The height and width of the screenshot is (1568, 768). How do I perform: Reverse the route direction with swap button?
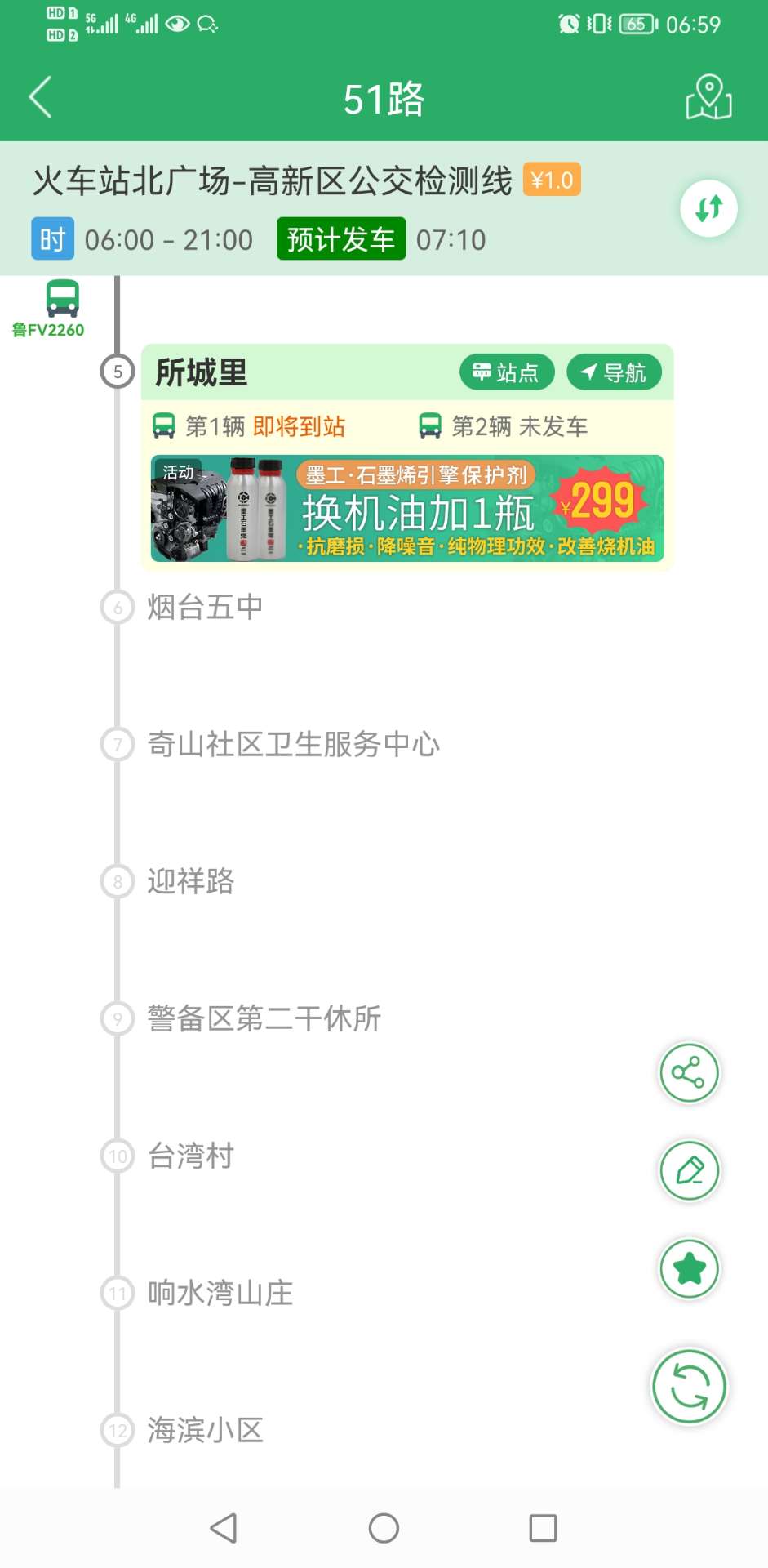[708, 208]
